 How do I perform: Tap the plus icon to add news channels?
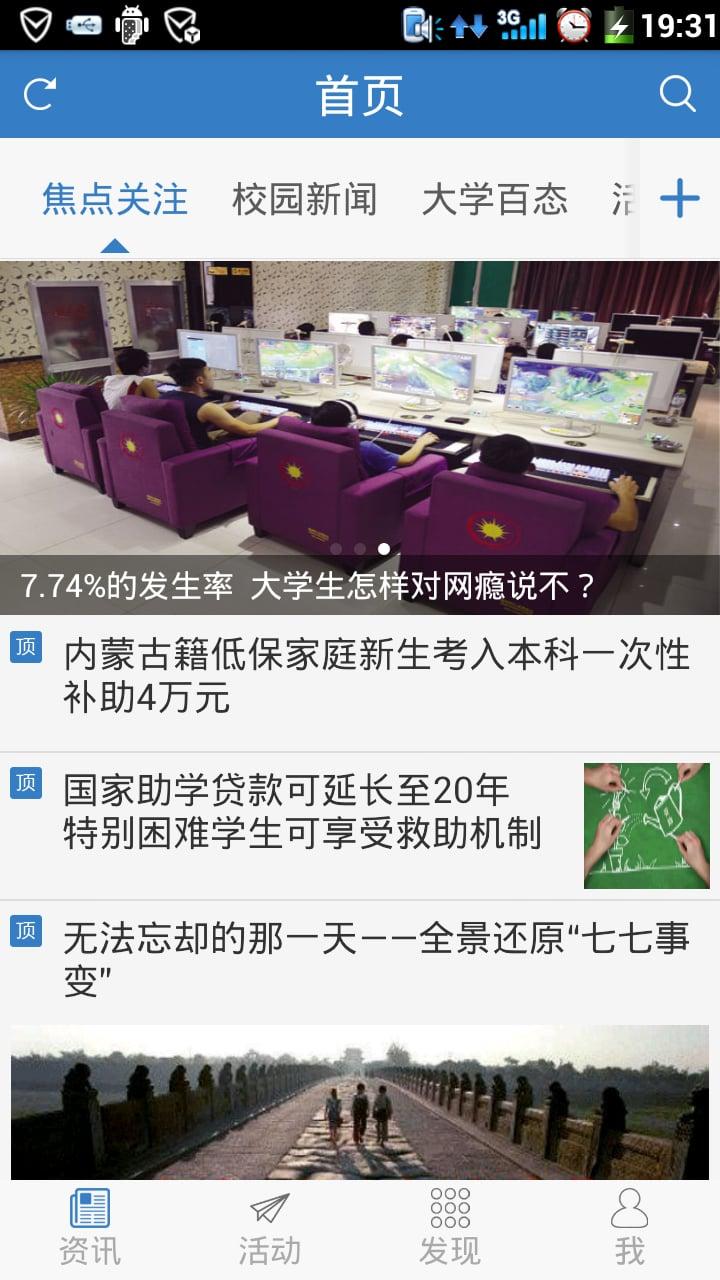point(678,199)
